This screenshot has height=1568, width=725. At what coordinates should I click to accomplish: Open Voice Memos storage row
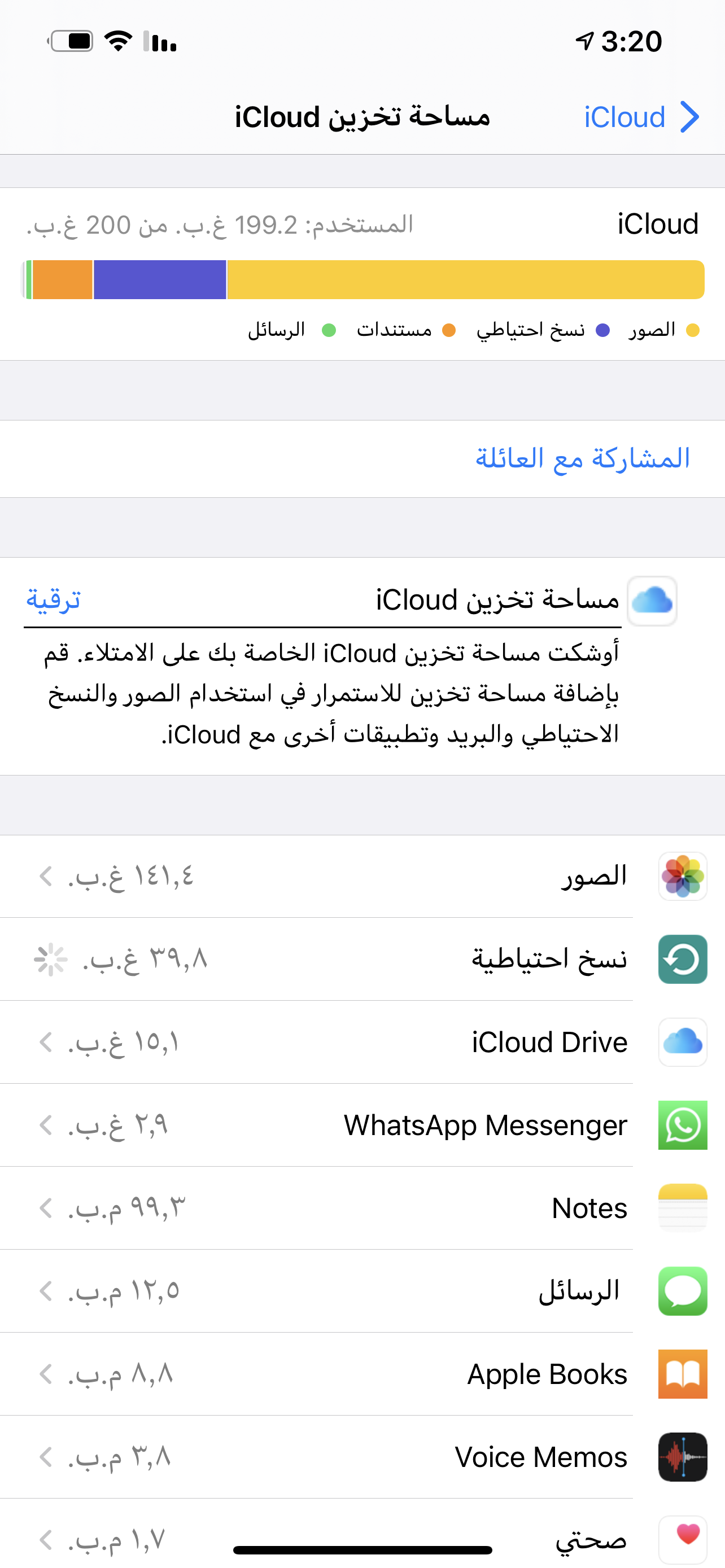[x=362, y=1457]
